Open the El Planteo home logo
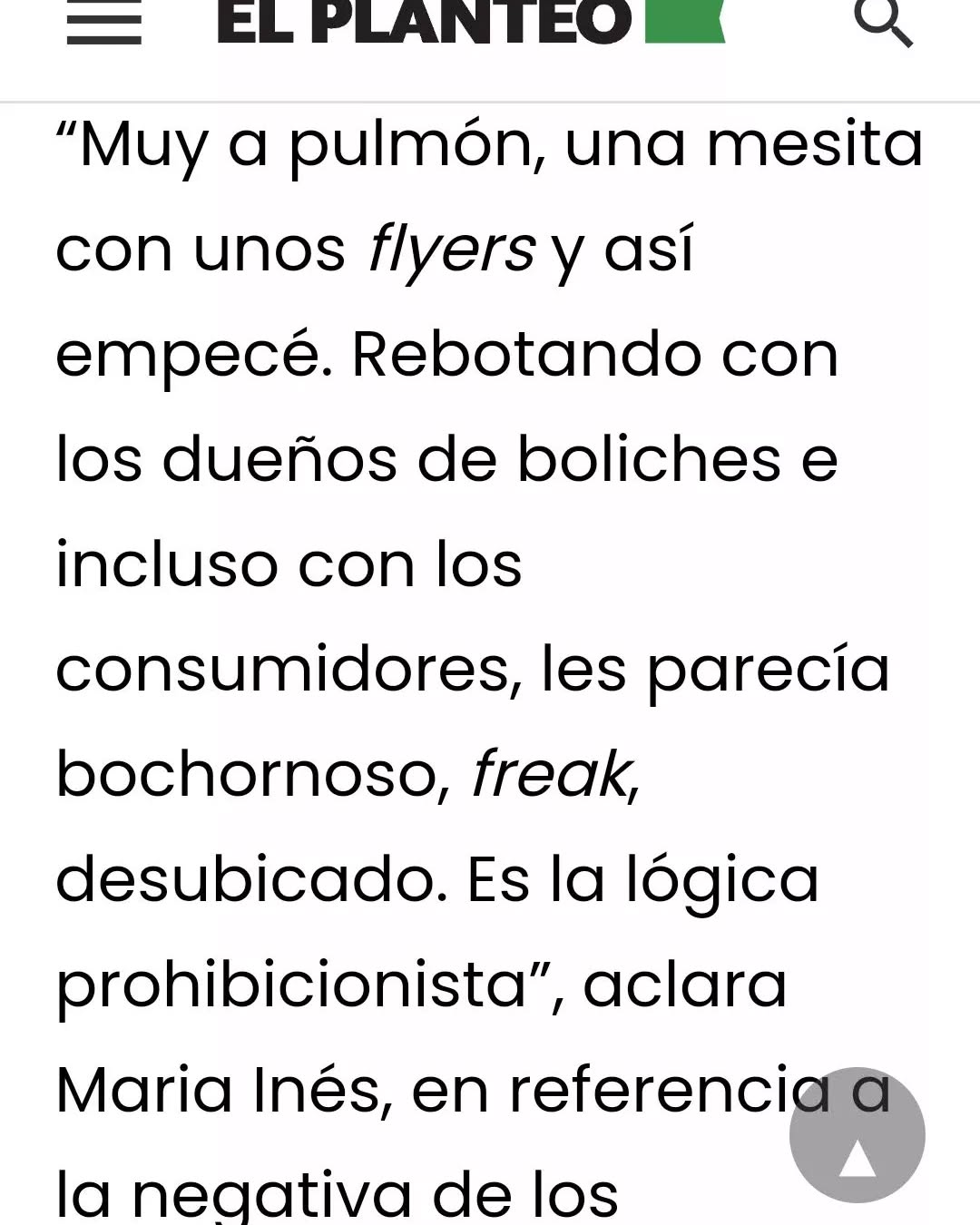 [x=470, y=22]
